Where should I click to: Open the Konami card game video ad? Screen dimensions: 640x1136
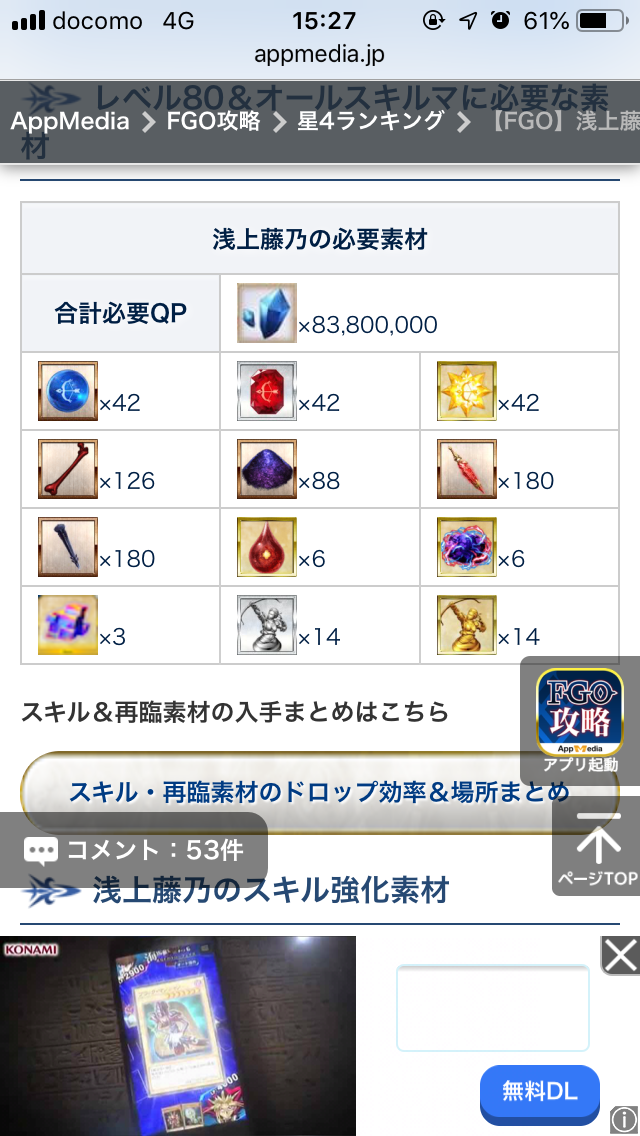pos(178,1035)
